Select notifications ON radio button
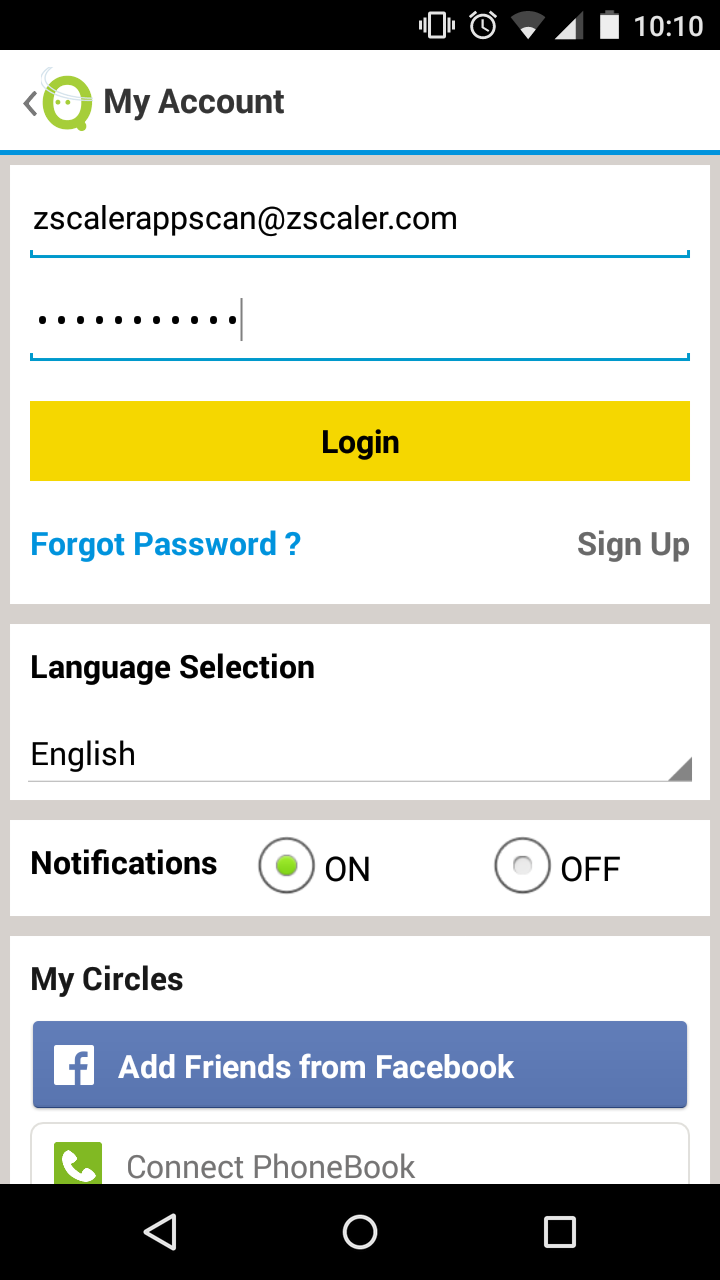 (x=287, y=866)
